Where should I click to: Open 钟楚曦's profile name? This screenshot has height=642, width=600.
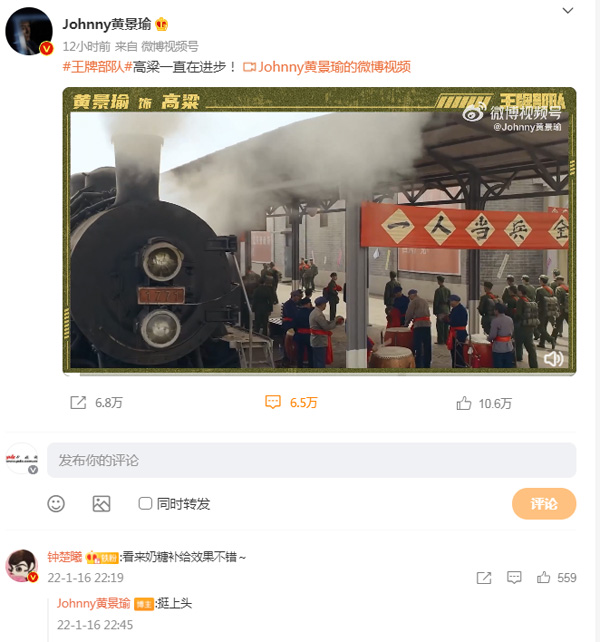coord(65,556)
